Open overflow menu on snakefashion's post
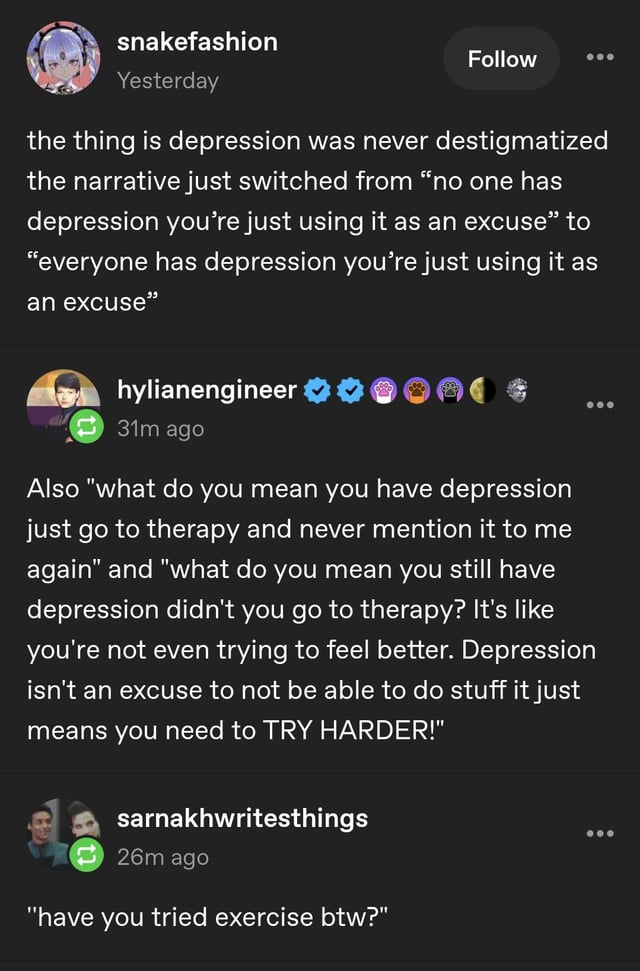 coord(600,58)
